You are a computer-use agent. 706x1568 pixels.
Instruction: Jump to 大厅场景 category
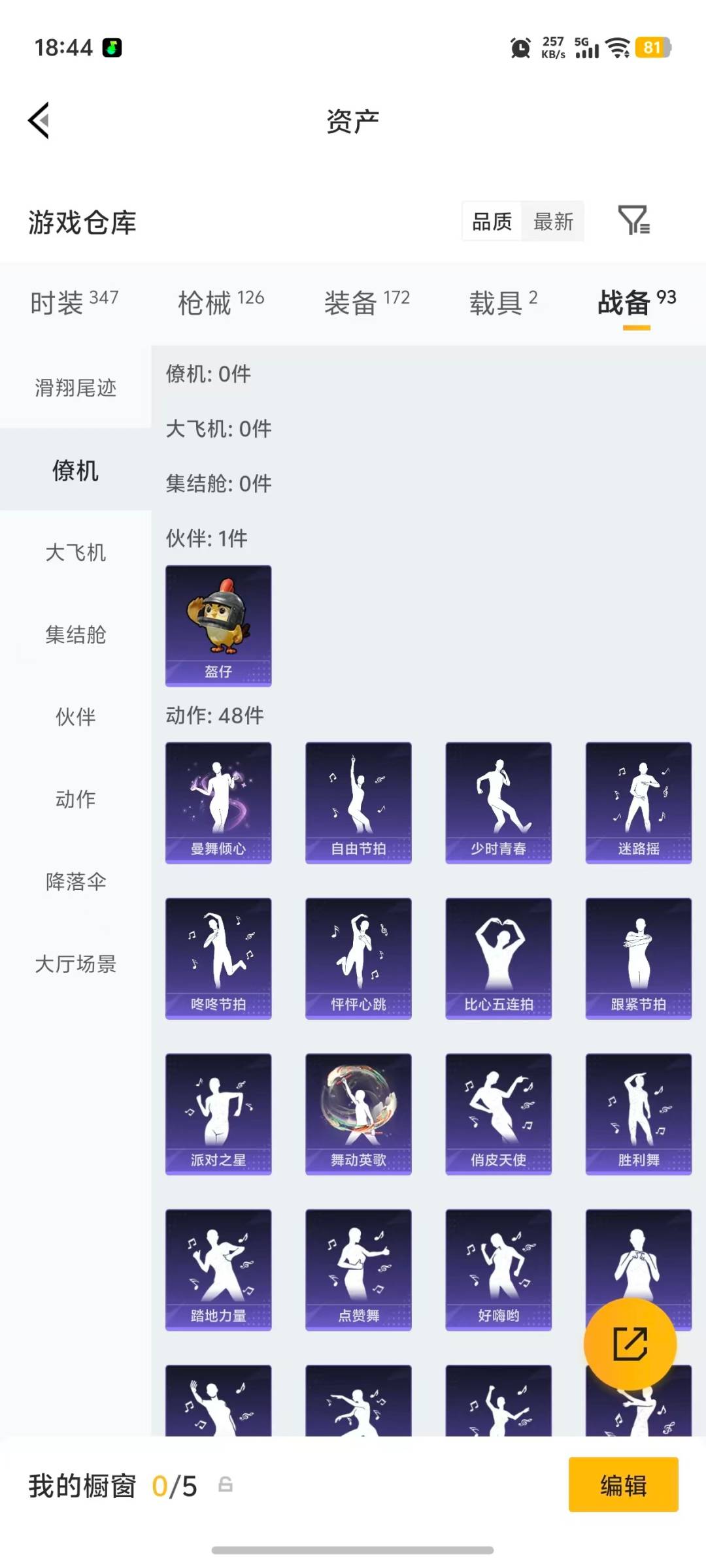tap(76, 964)
